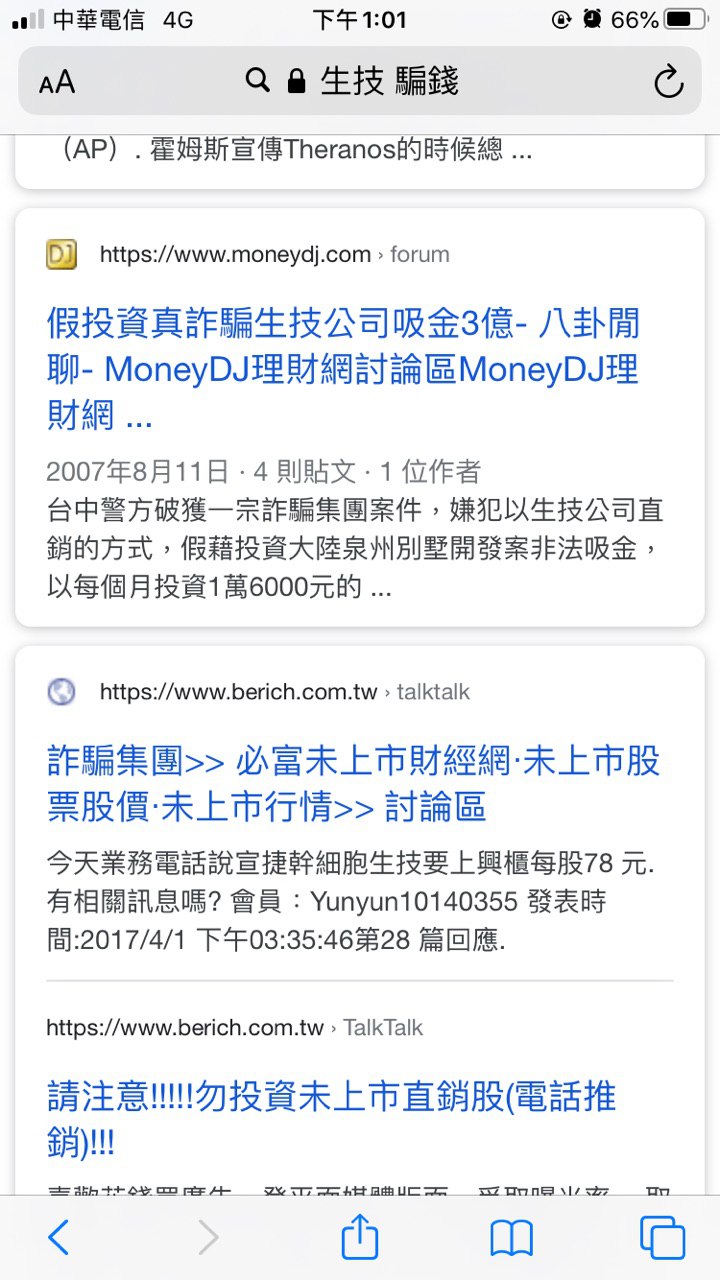Show all open tabs

[x=662, y=1238]
